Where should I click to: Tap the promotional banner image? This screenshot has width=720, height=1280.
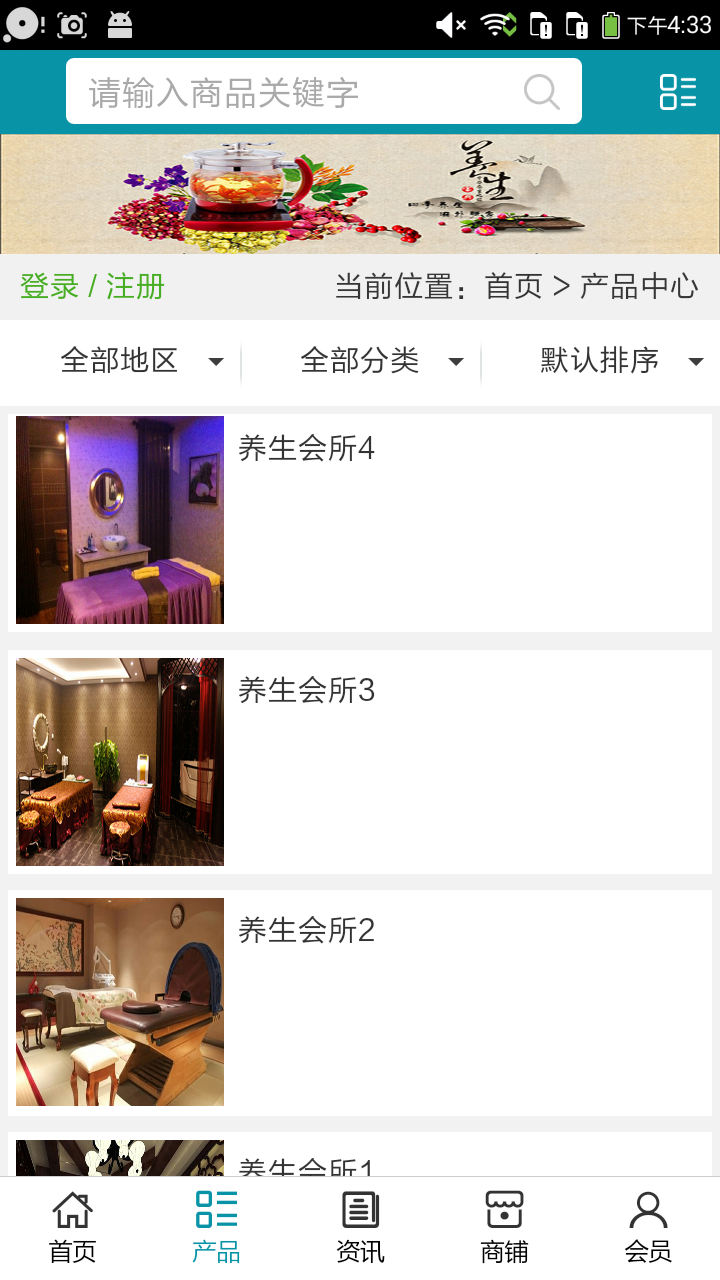pyautogui.click(x=360, y=193)
